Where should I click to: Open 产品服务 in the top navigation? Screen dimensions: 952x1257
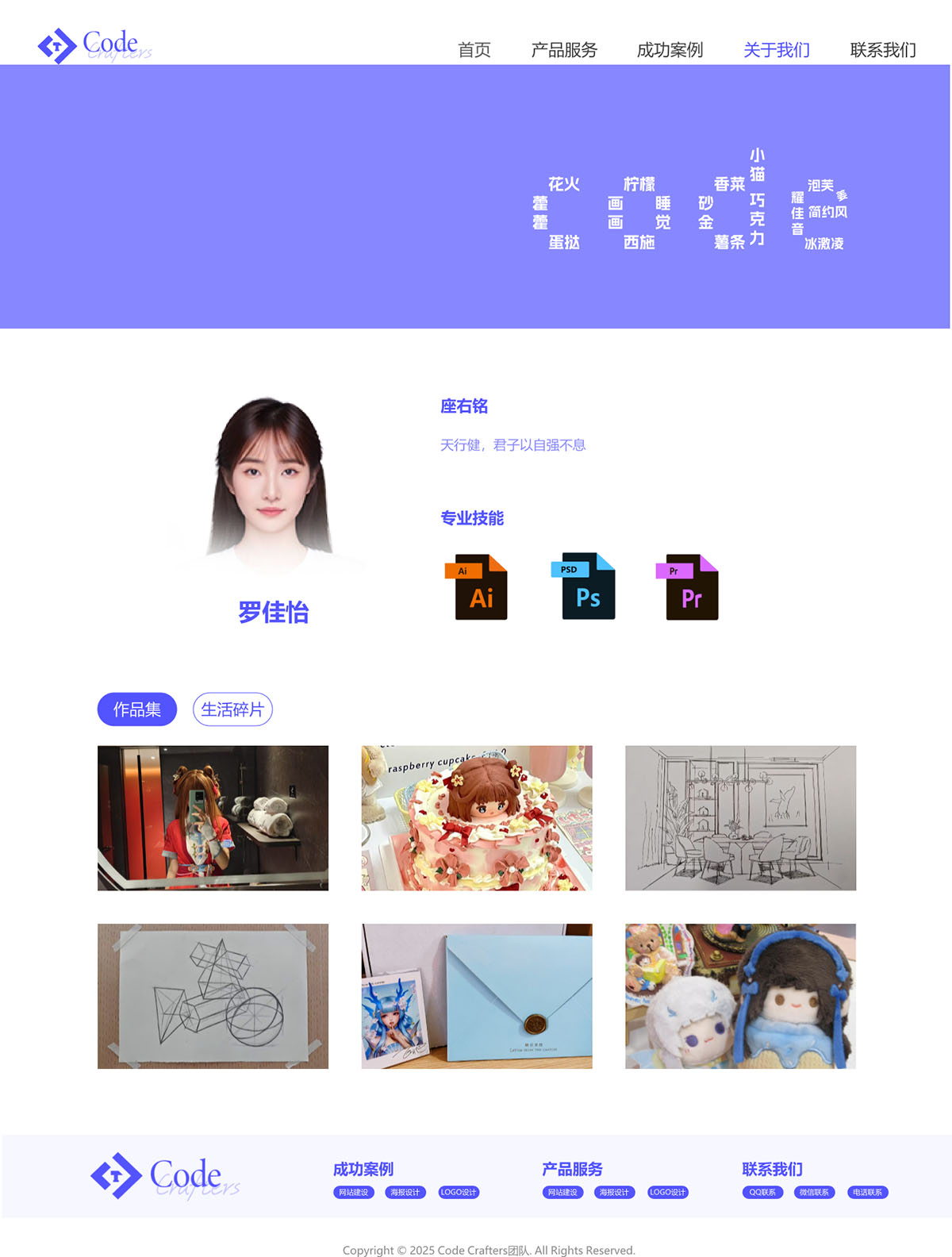coord(564,50)
